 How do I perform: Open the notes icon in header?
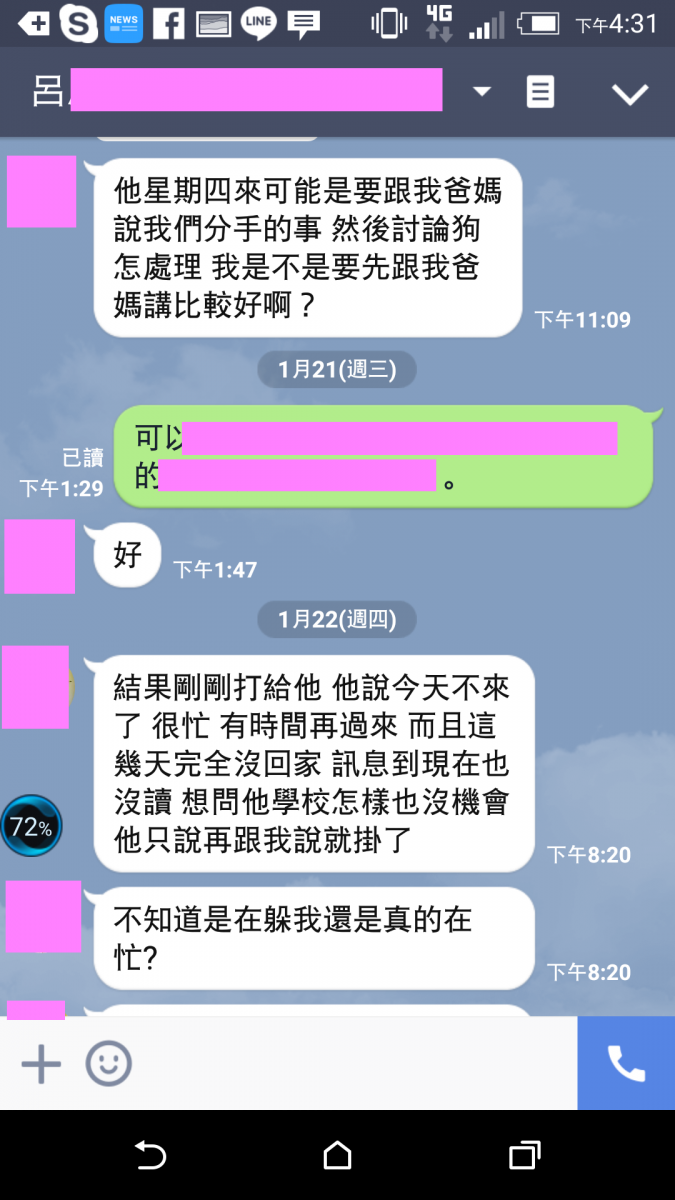(540, 92)
